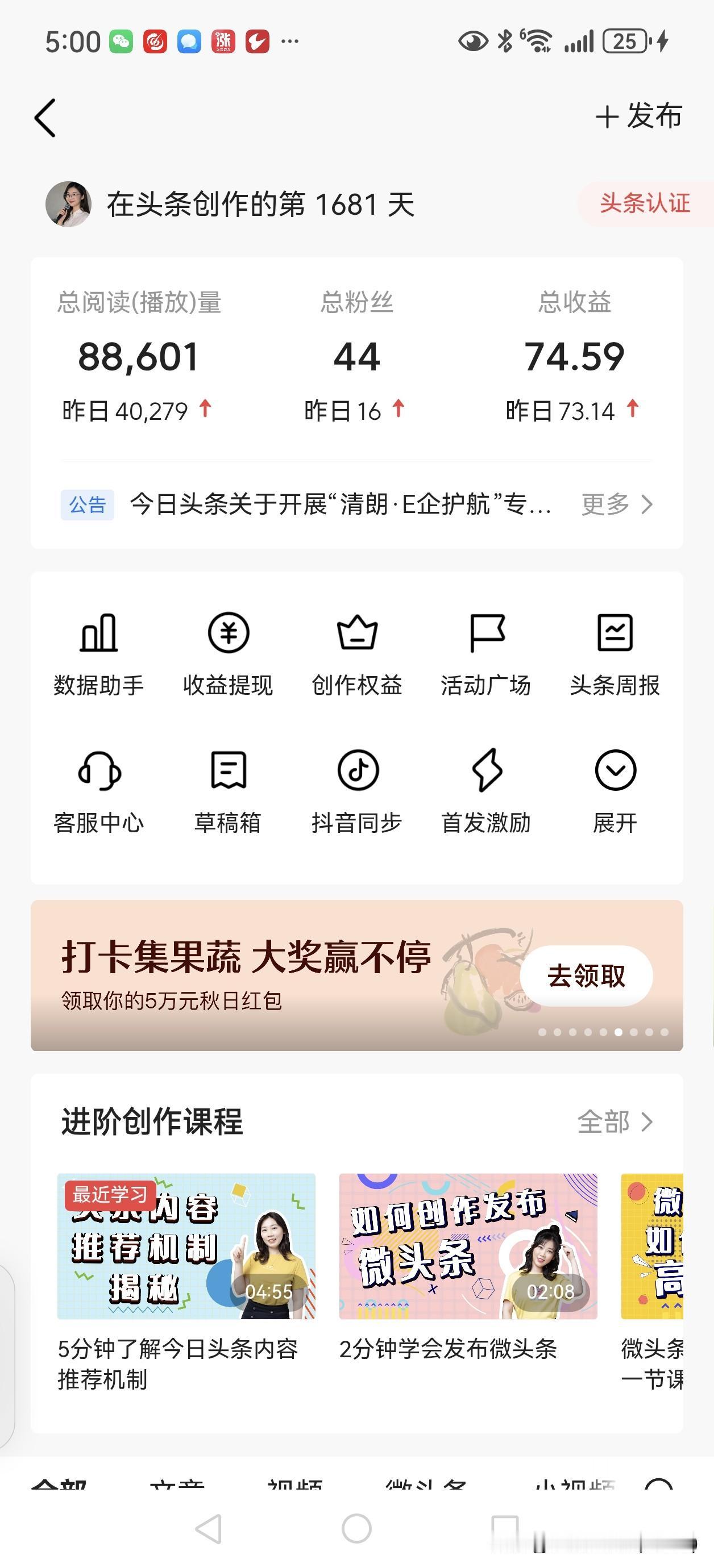Tap the back arrow at top left

pyautogui.click(x=44, y=119)
